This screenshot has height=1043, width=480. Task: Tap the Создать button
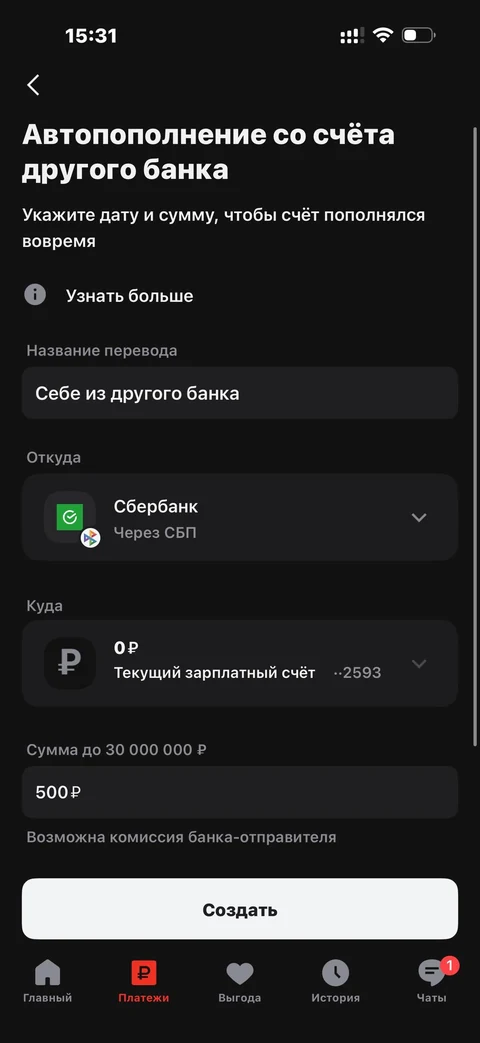click(239, 909)
